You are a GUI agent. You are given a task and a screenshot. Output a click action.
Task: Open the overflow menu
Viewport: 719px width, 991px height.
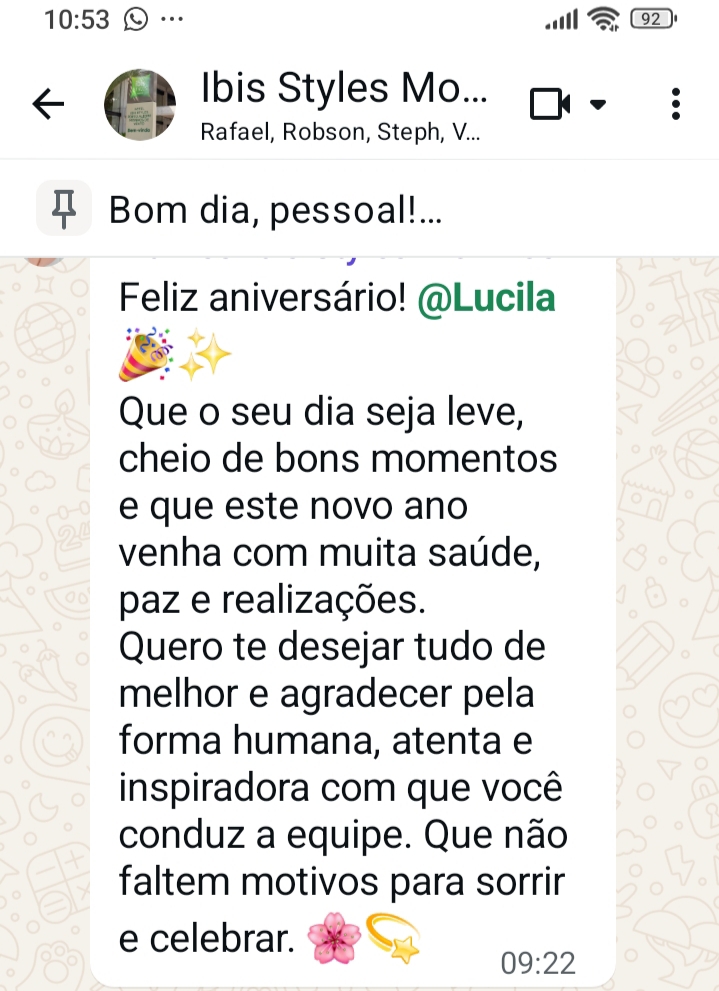pos(677,104)
